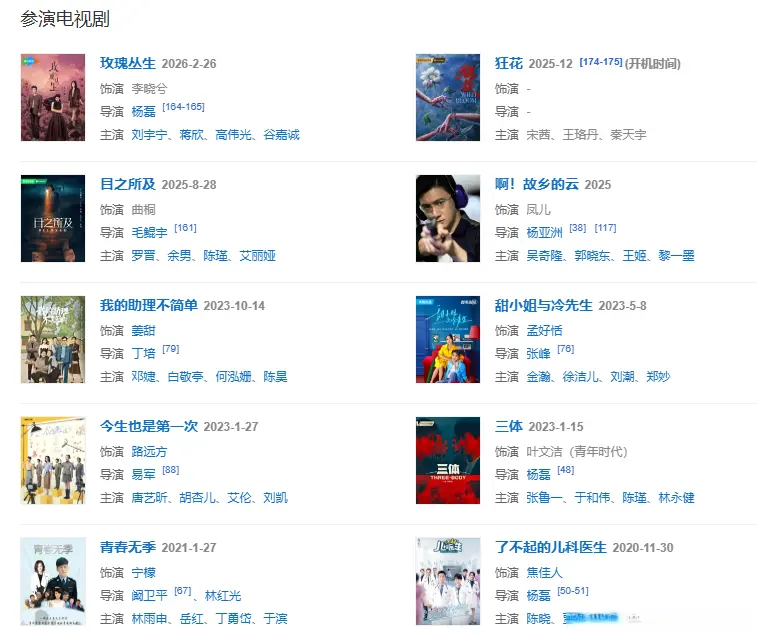Open 甜小姐与冷先生 title link
Viewport: 757px width, 644px height.
point(544,305)
